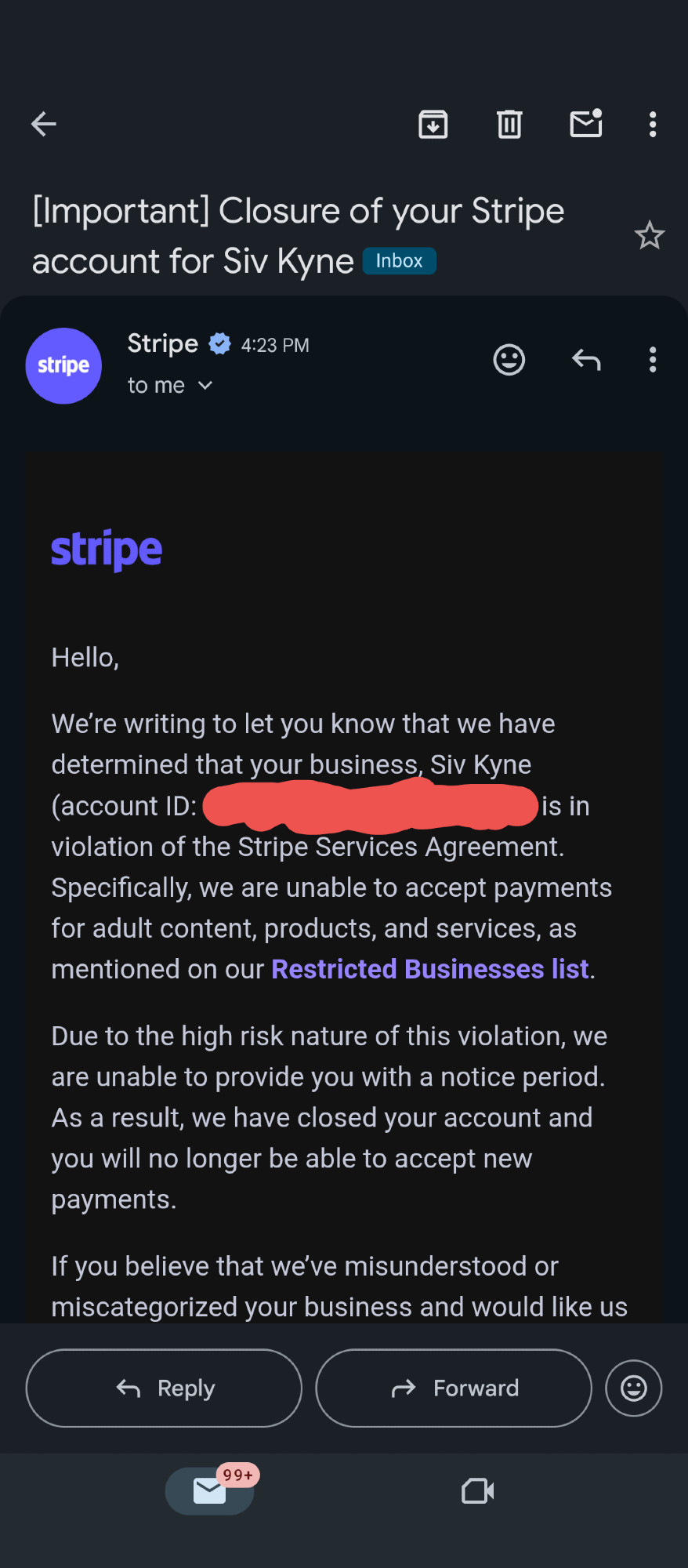Open the Stripe sender avatar
The height and width of the screenshot is (1568, 688).
(63, 365)
